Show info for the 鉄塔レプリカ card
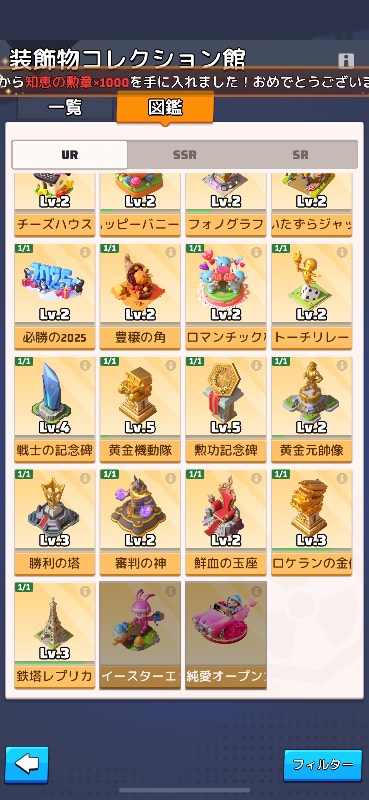 click(x=85, y=591)
